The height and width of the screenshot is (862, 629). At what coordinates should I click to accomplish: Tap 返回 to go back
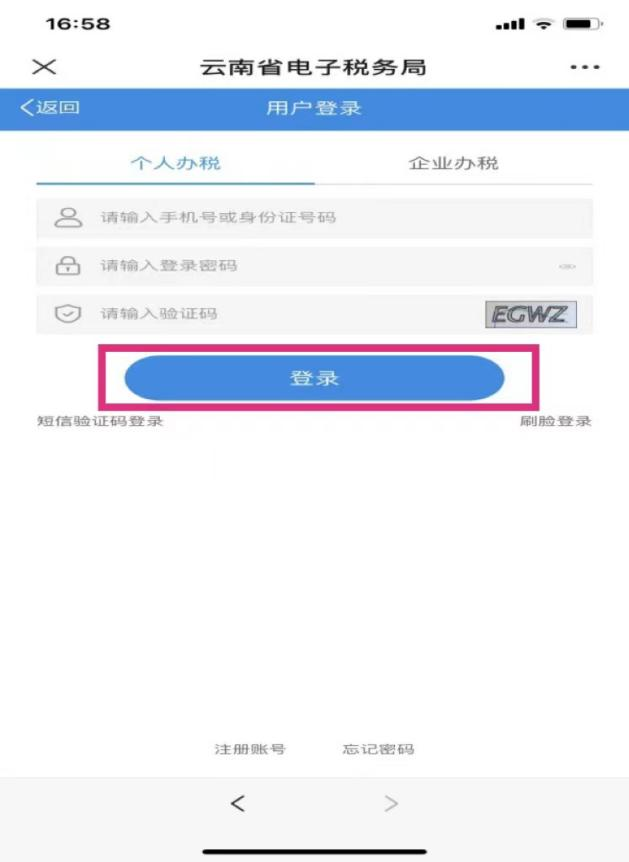50,108
